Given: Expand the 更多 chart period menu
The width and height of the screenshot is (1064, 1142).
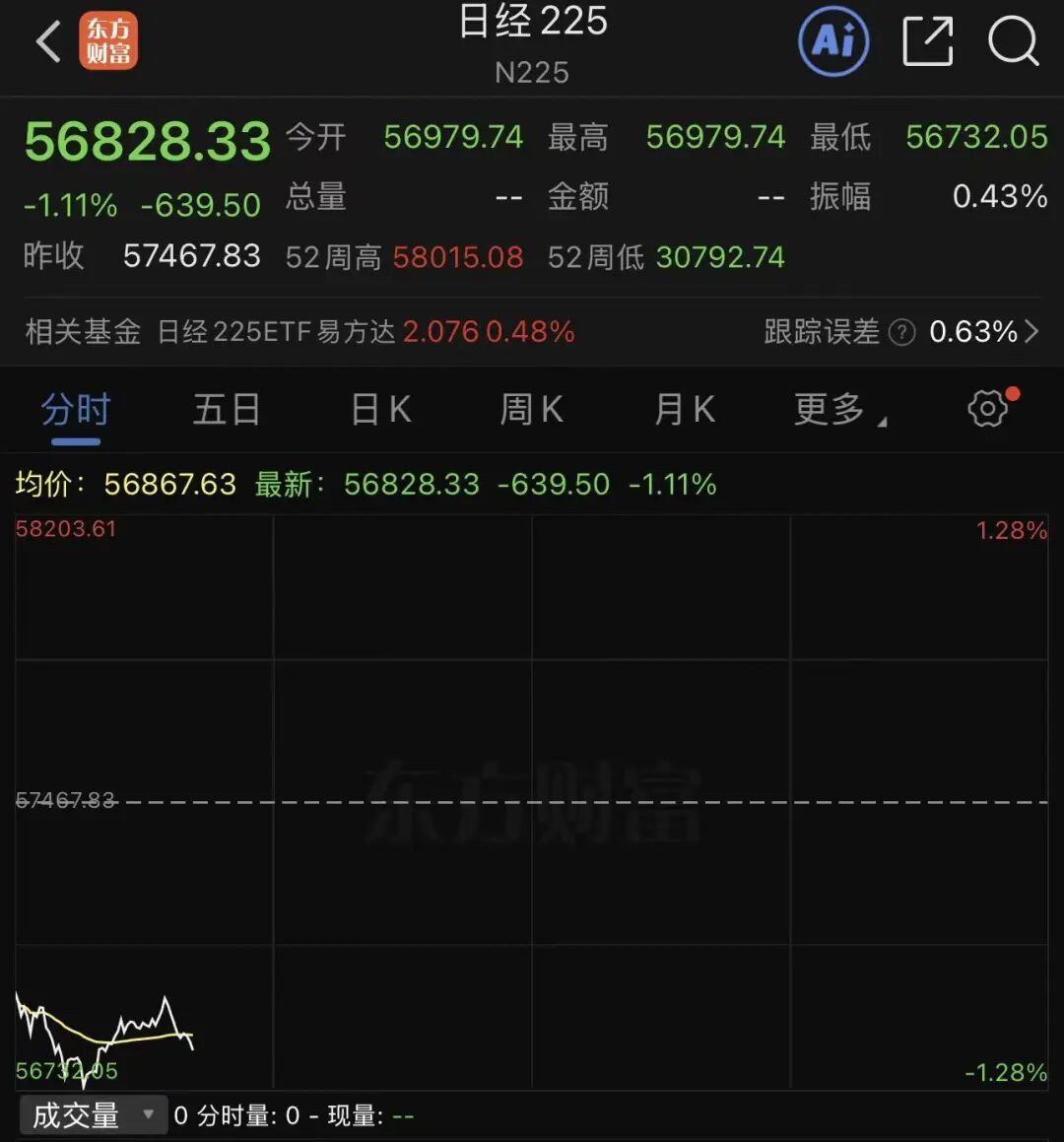Looking at the screenshot, I should 838,409.
